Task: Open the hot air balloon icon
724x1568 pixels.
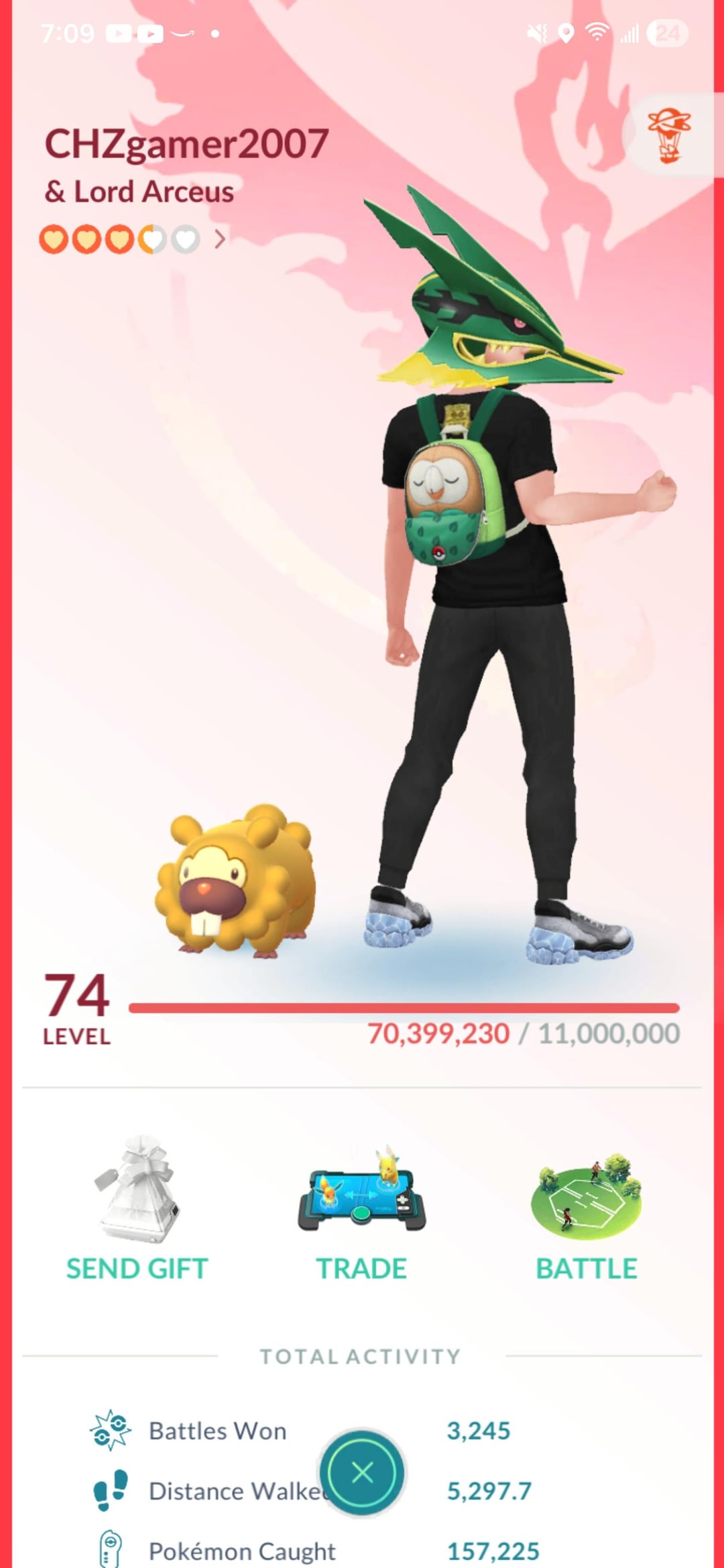Action: [x=668, y=136]
